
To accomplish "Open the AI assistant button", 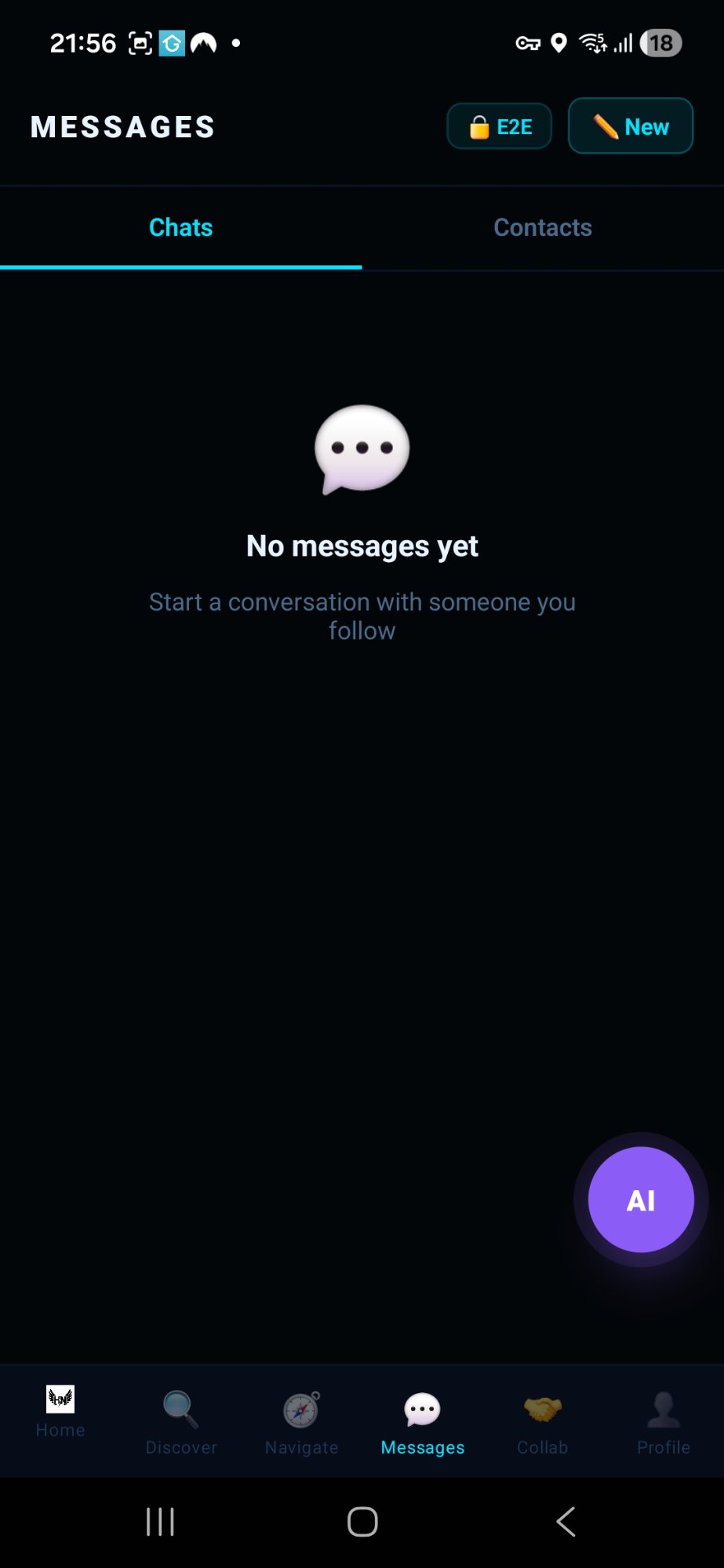I will point(641,1200).
